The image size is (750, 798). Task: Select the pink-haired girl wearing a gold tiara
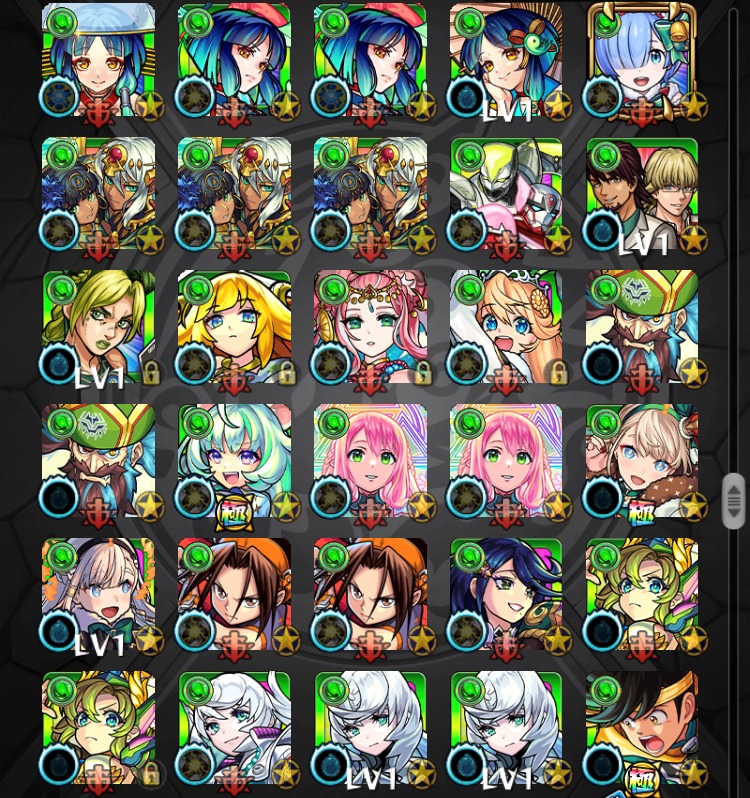coord(370,328)
